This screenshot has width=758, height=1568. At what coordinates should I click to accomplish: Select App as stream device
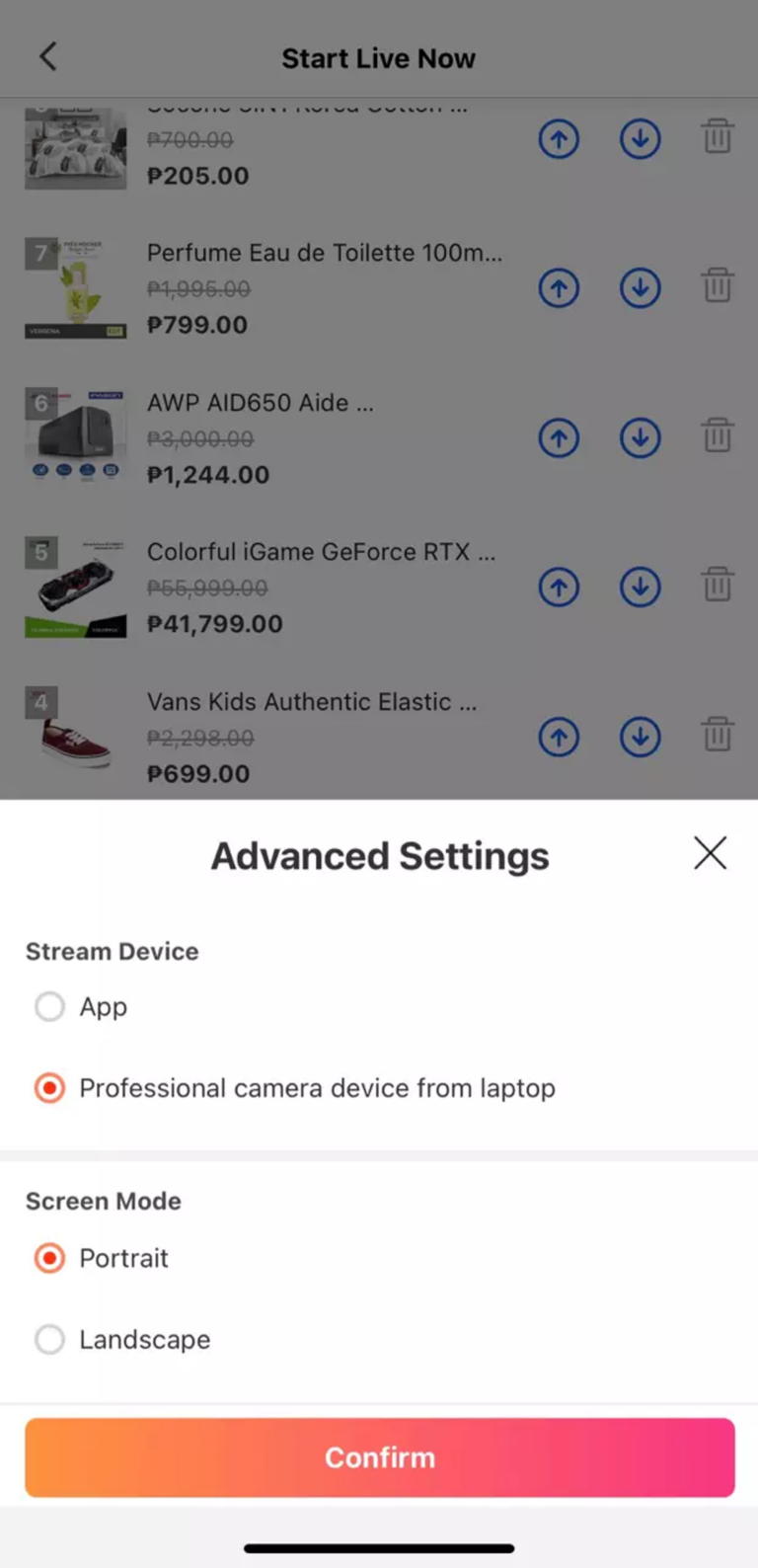[48, 1006]
